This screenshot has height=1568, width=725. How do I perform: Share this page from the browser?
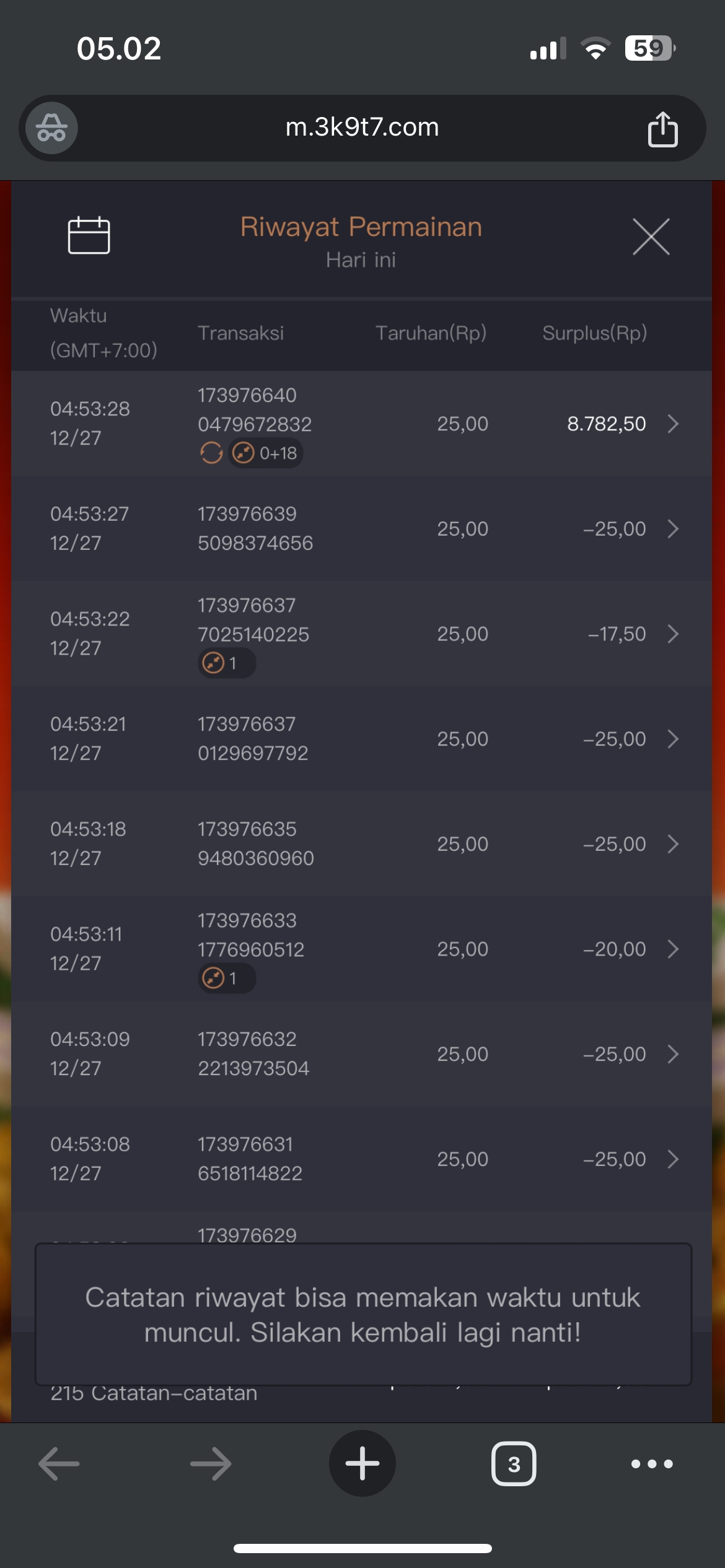tap(662, 129)
